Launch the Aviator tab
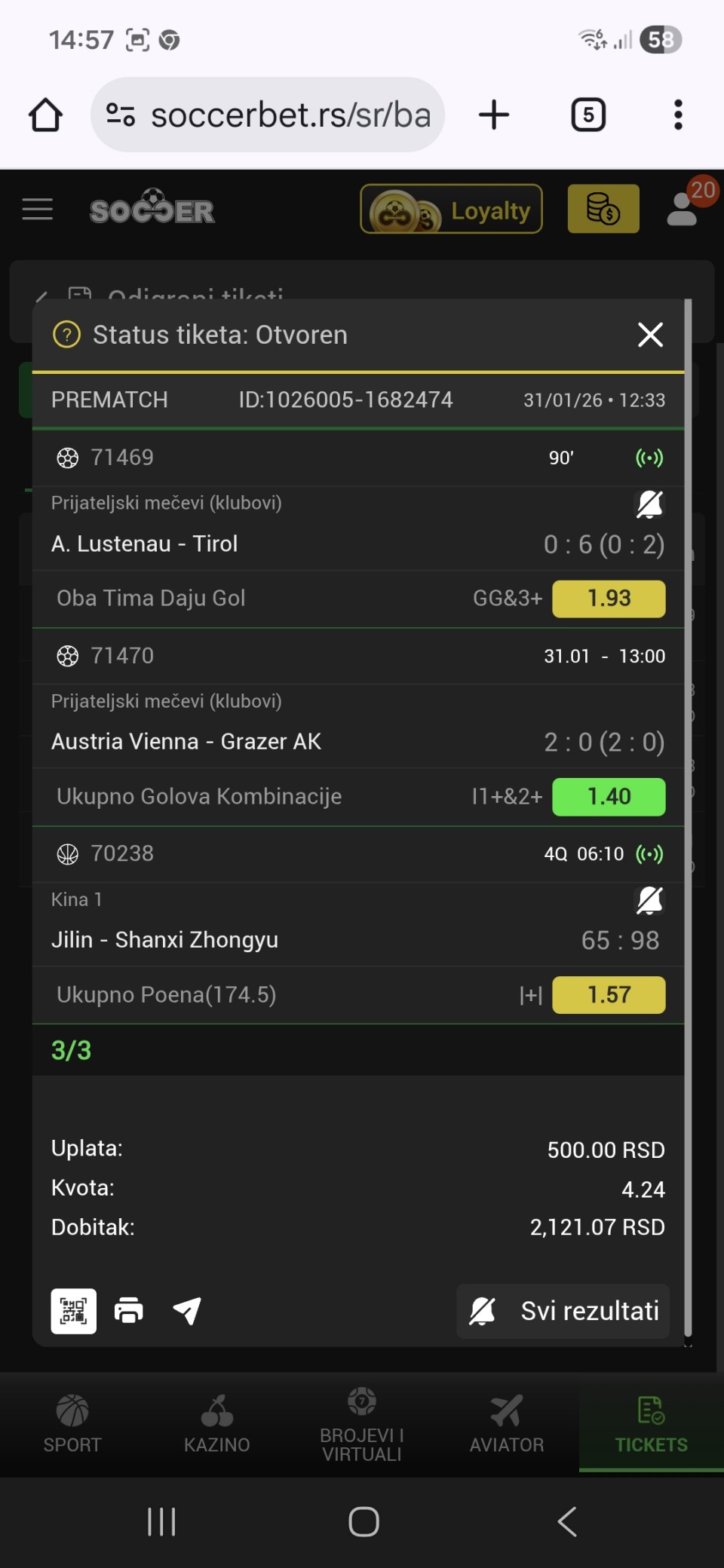This screenshot has height=1568, width=724. pyautogui.click(x=507, y=1423)
